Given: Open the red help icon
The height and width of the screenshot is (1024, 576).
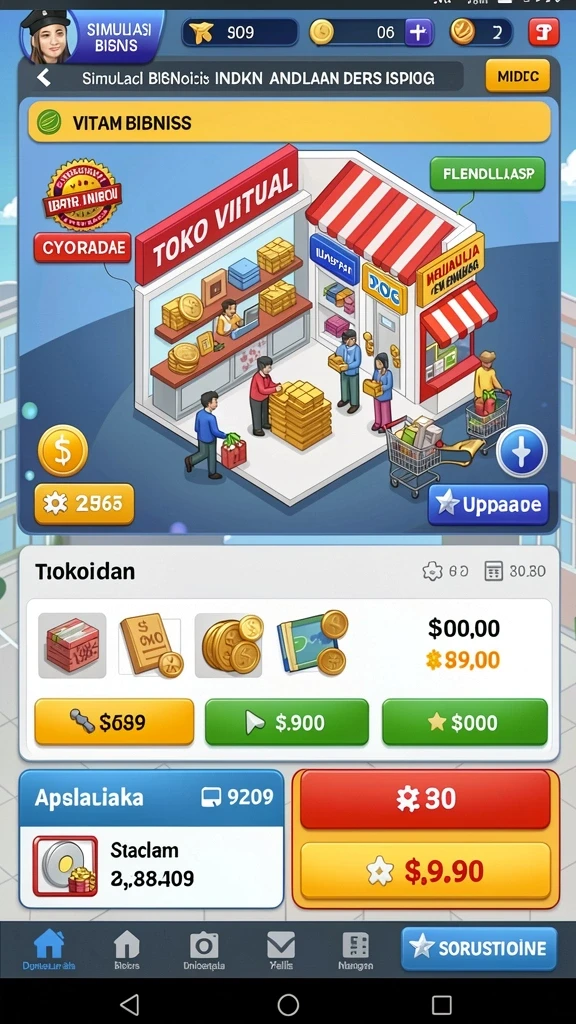Looking at the screenshot, I should tap(544, 32).
